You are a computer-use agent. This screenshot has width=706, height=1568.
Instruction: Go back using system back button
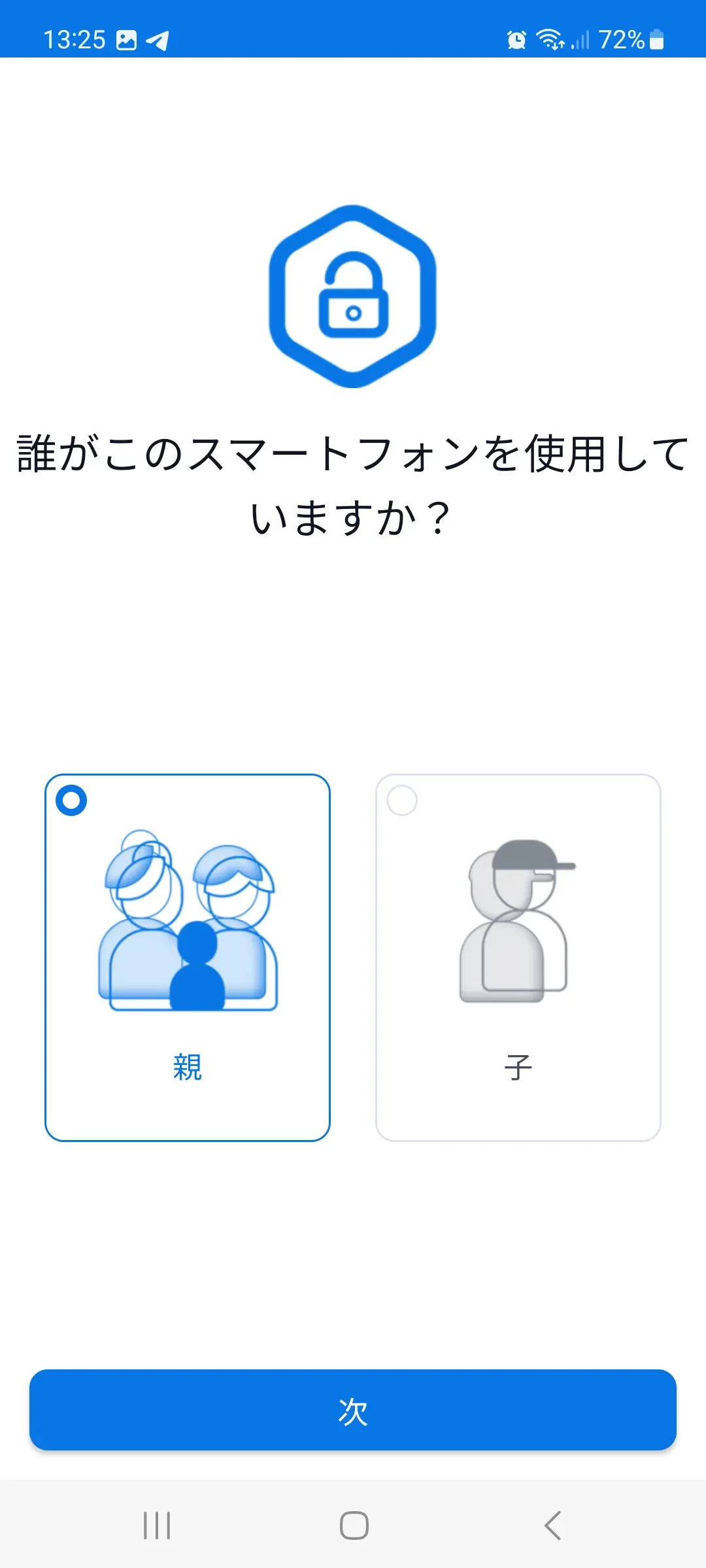[x=552, y=1526]
